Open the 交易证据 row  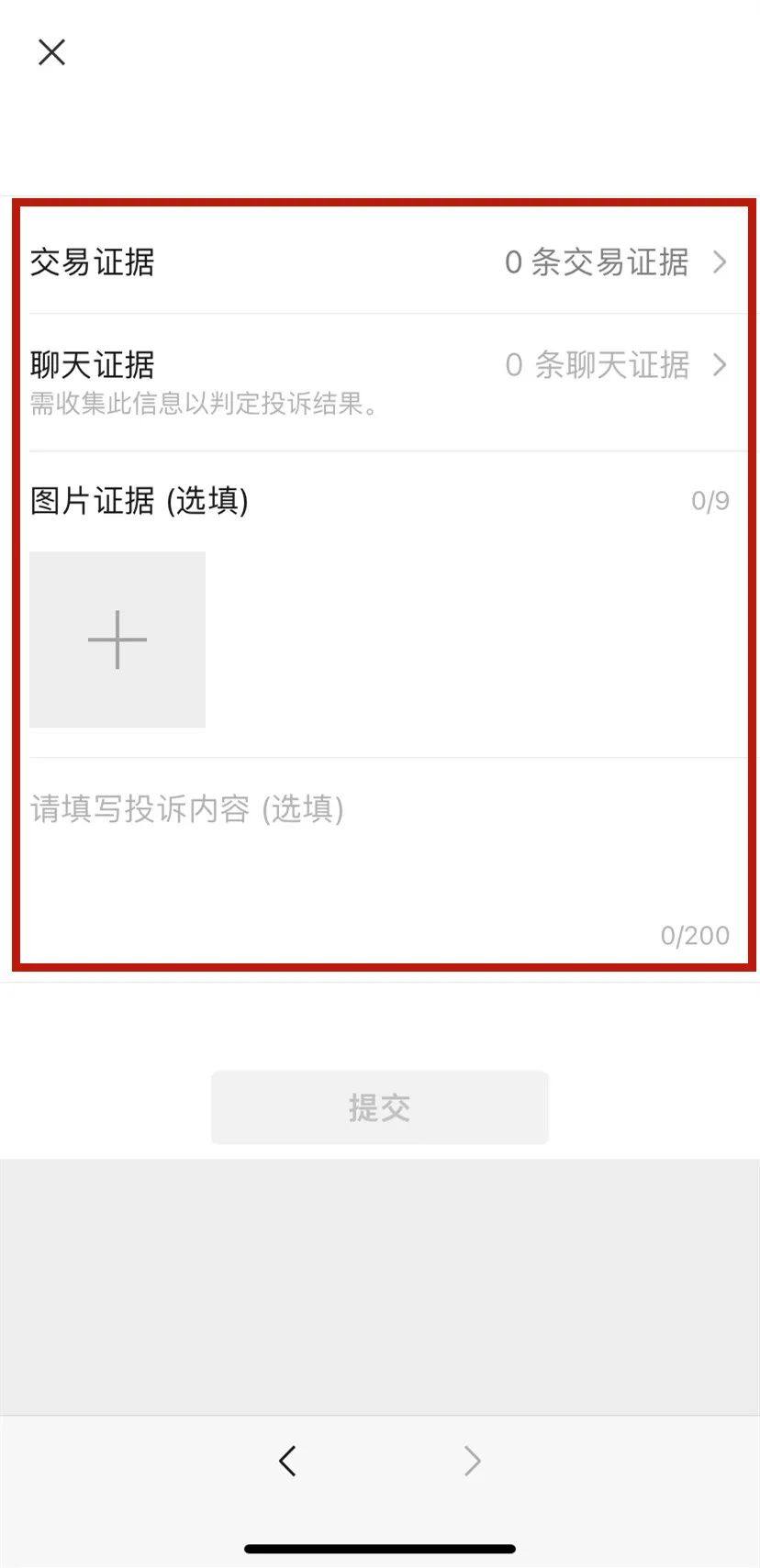[x=380, y=262]
